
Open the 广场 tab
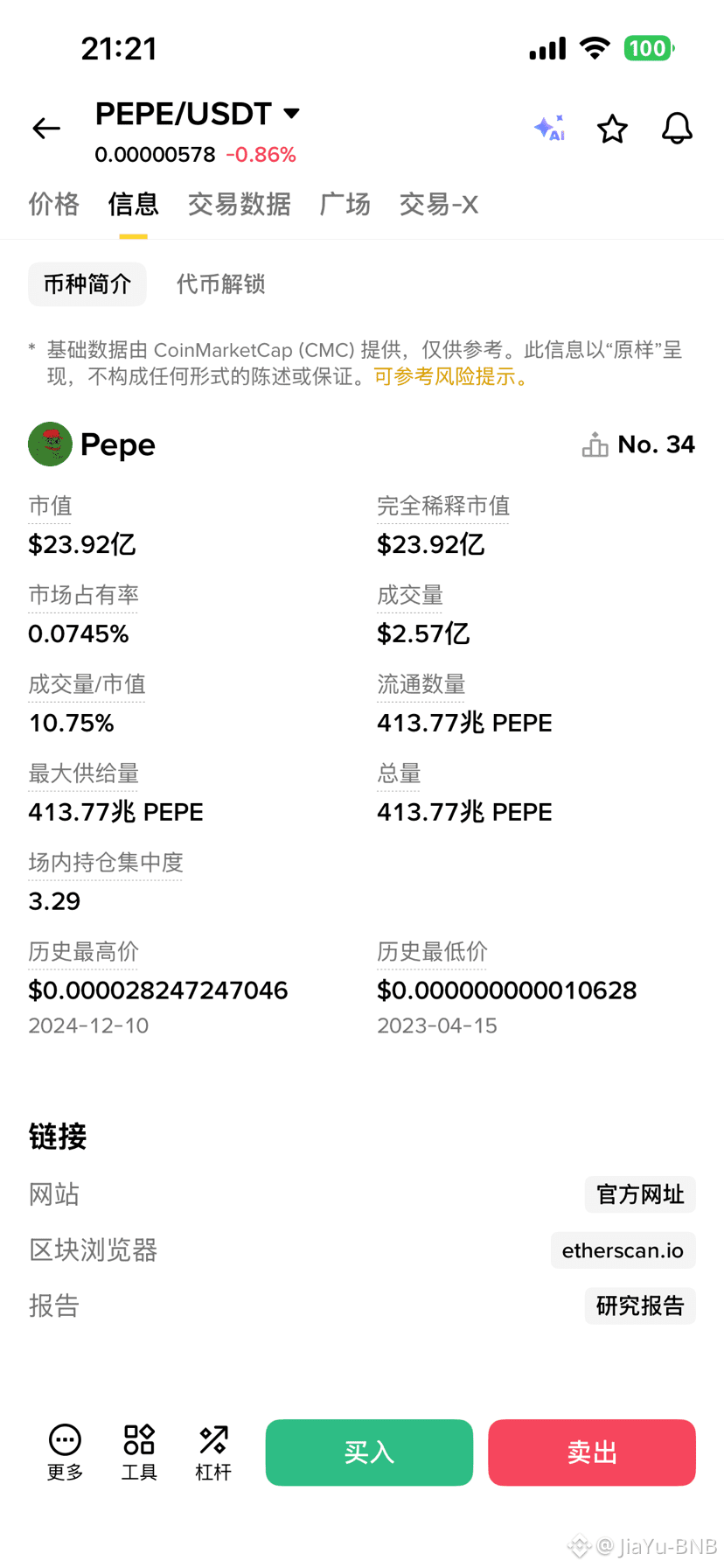[345, 204]
